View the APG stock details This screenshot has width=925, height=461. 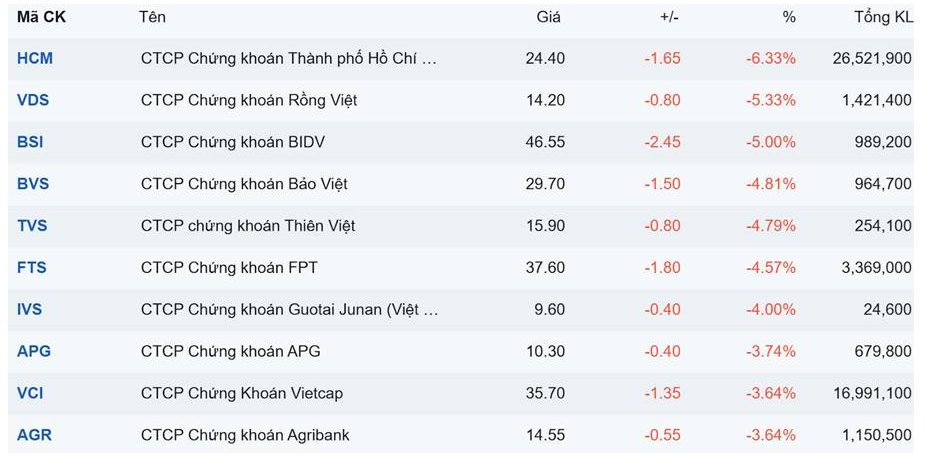[34, 352]
